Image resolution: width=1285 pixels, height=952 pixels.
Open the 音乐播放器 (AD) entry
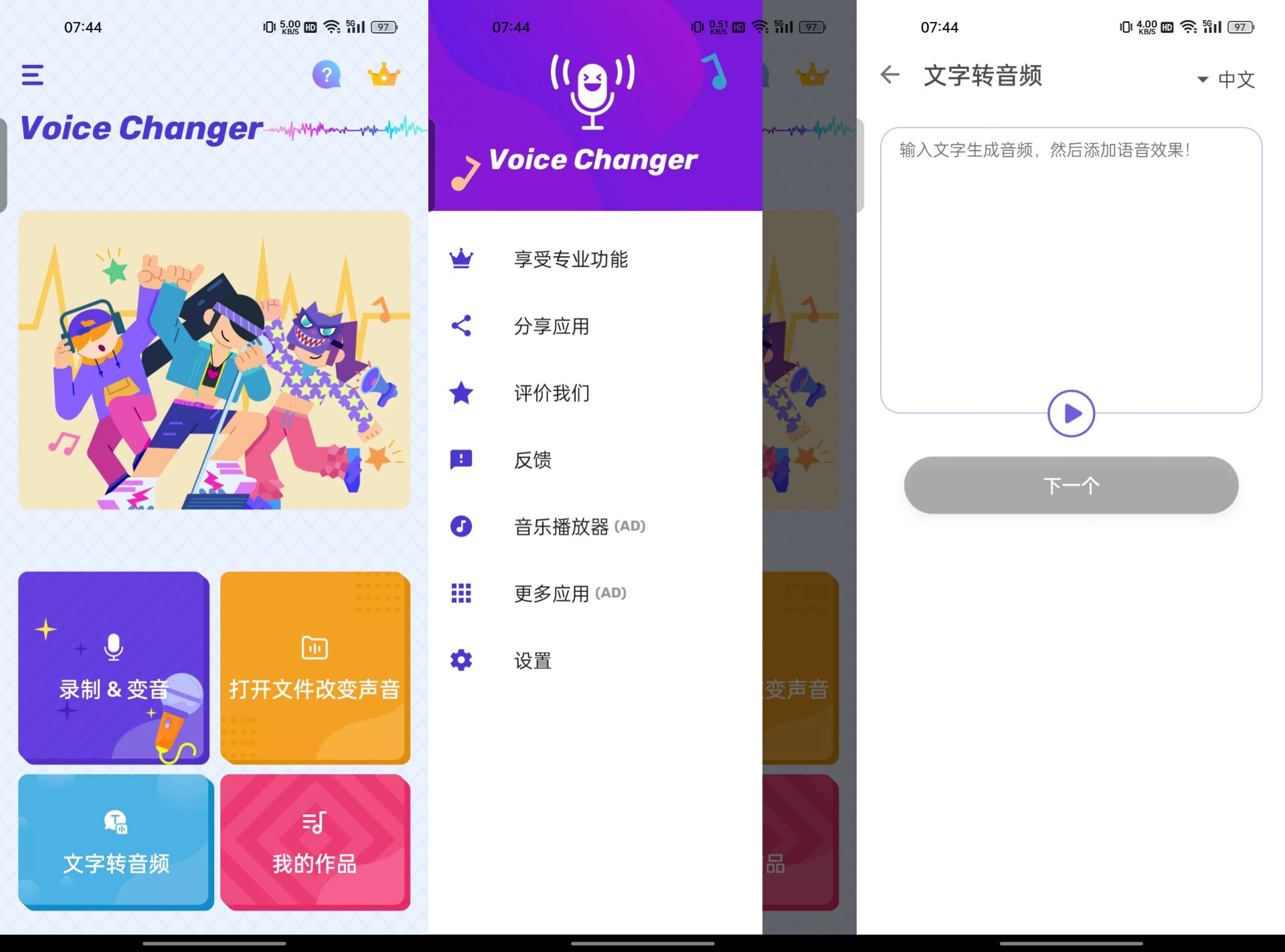tap(579, 527)
